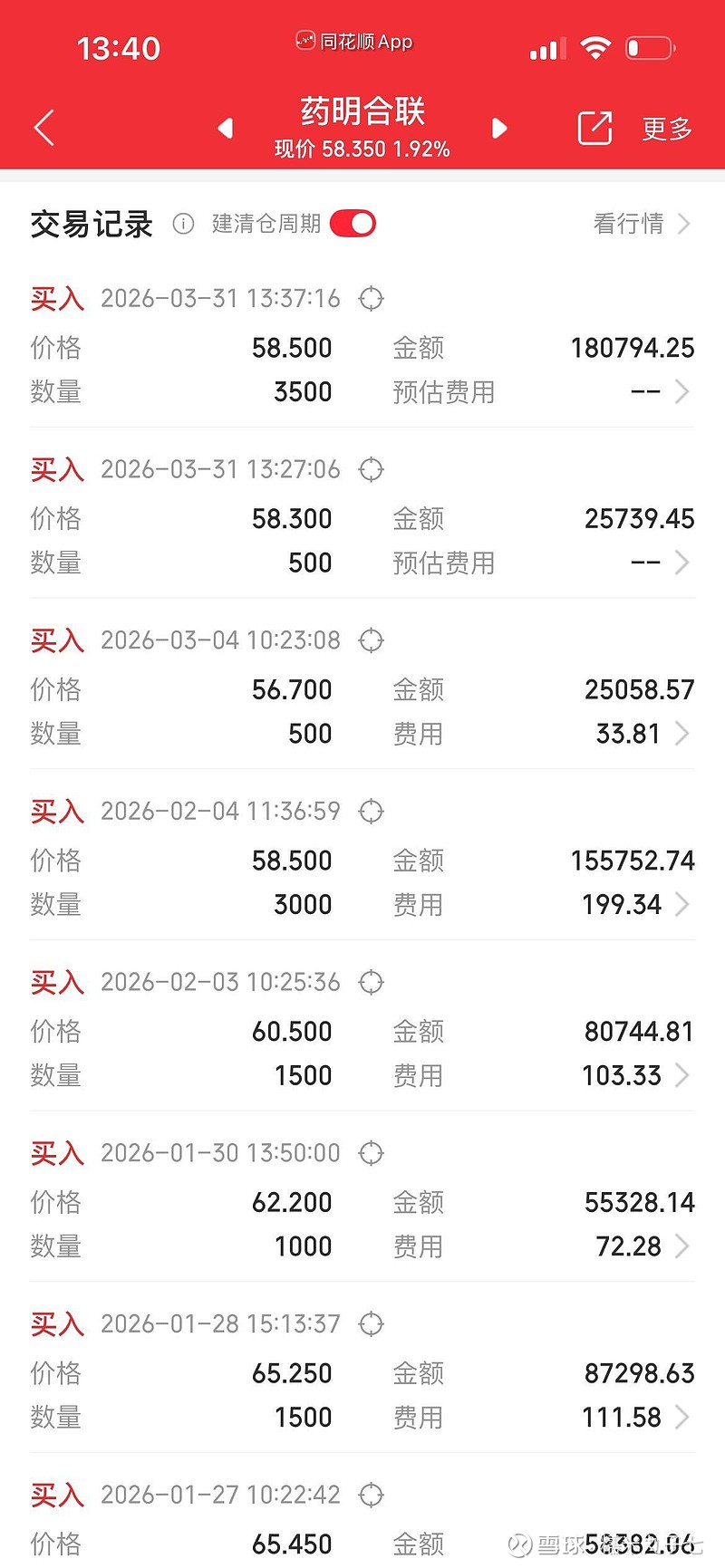The width and height of the screenshot is (725, 1568).
Task: Open crosshair locator on the 03-31 13:37 buy
Action: (371, 298)
